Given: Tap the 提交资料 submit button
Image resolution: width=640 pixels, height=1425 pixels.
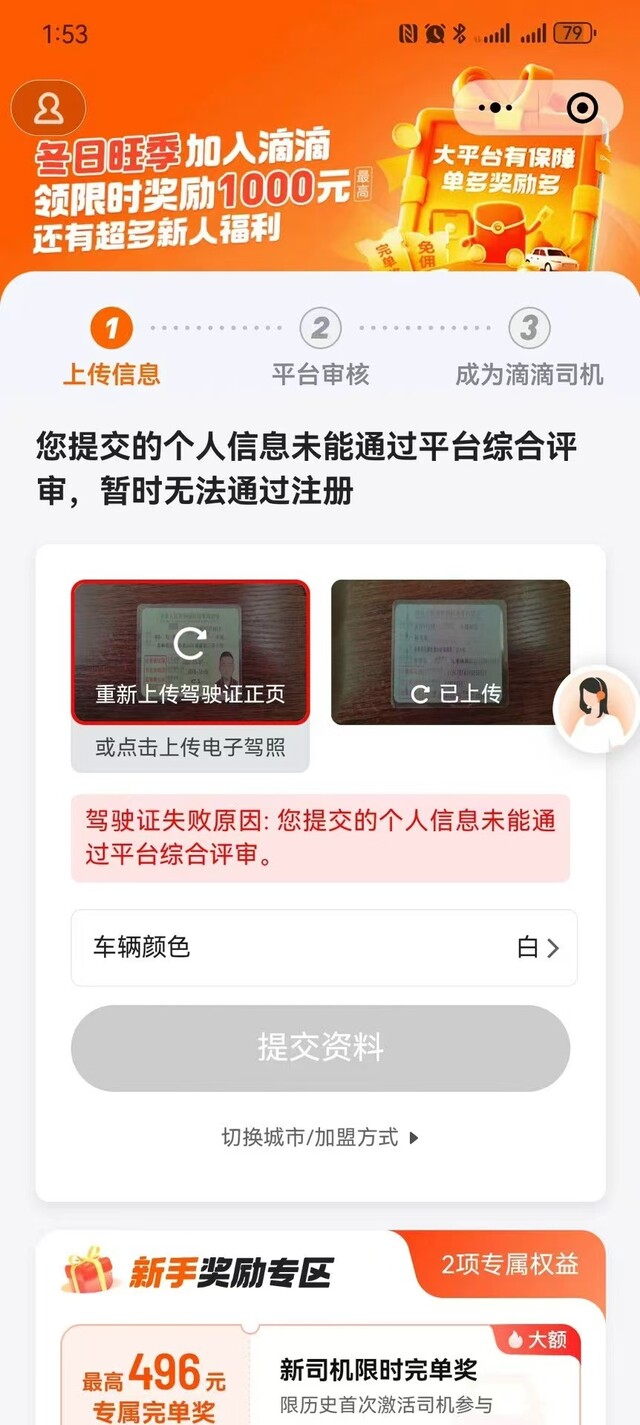Looking at the screenshot, I should (x=320, y=1048).
